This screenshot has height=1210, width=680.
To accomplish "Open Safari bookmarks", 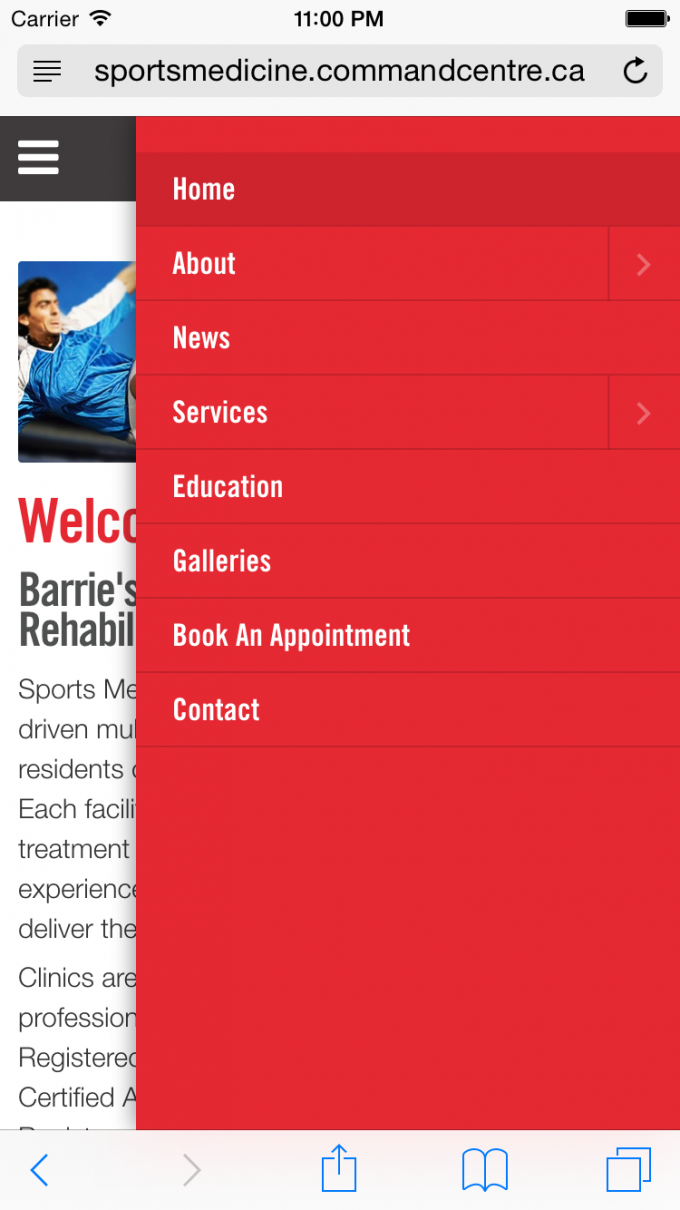I will click(485, 1169).
